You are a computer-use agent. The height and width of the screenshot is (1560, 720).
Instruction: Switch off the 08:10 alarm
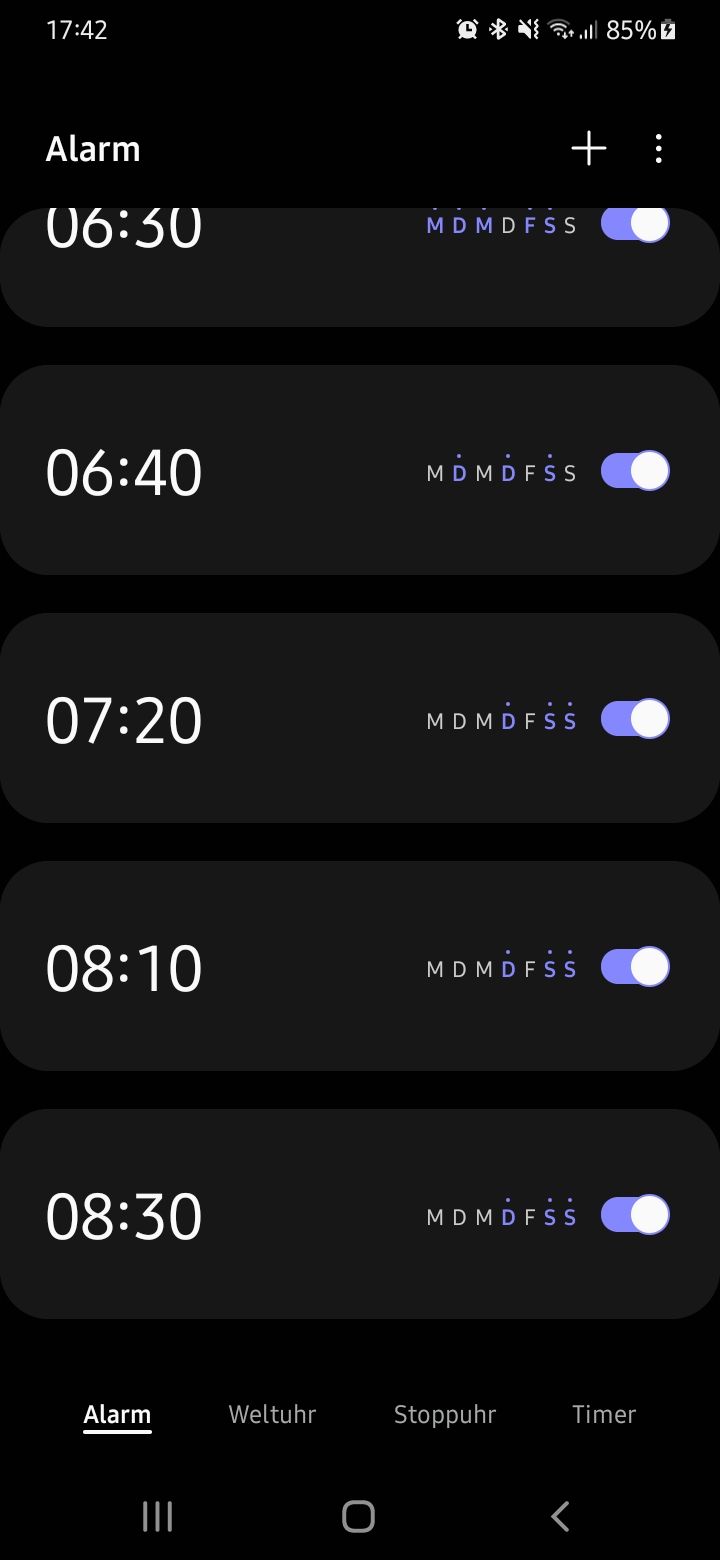pyautogui.click(x=635, y=967)
